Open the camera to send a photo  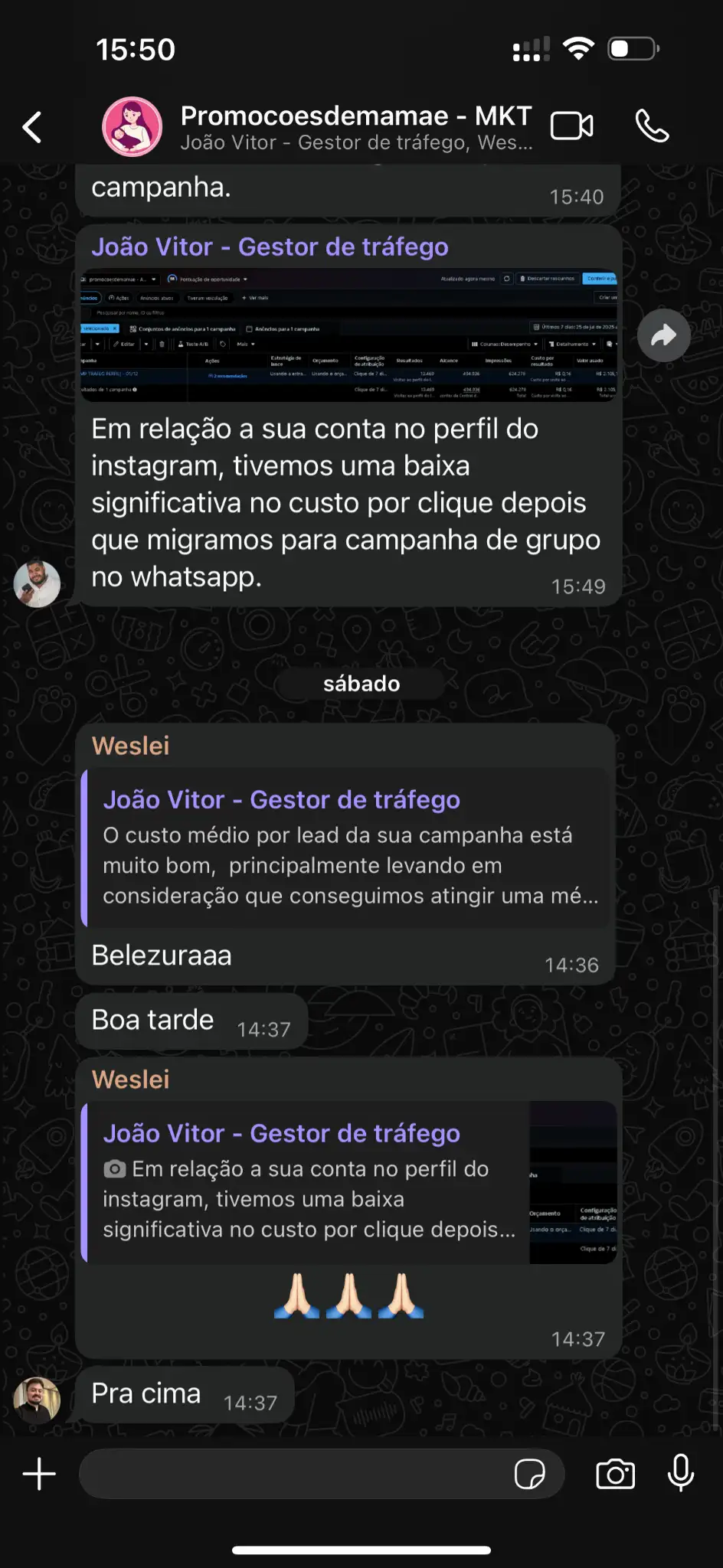click(x=615, y=1474)
